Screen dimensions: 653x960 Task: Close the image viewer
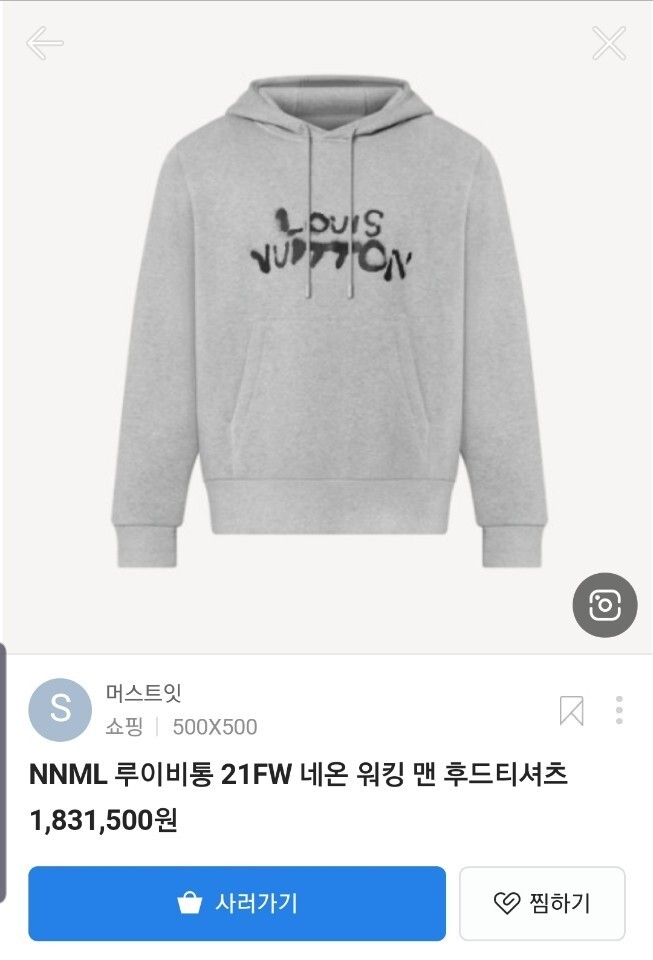point(609,43)
